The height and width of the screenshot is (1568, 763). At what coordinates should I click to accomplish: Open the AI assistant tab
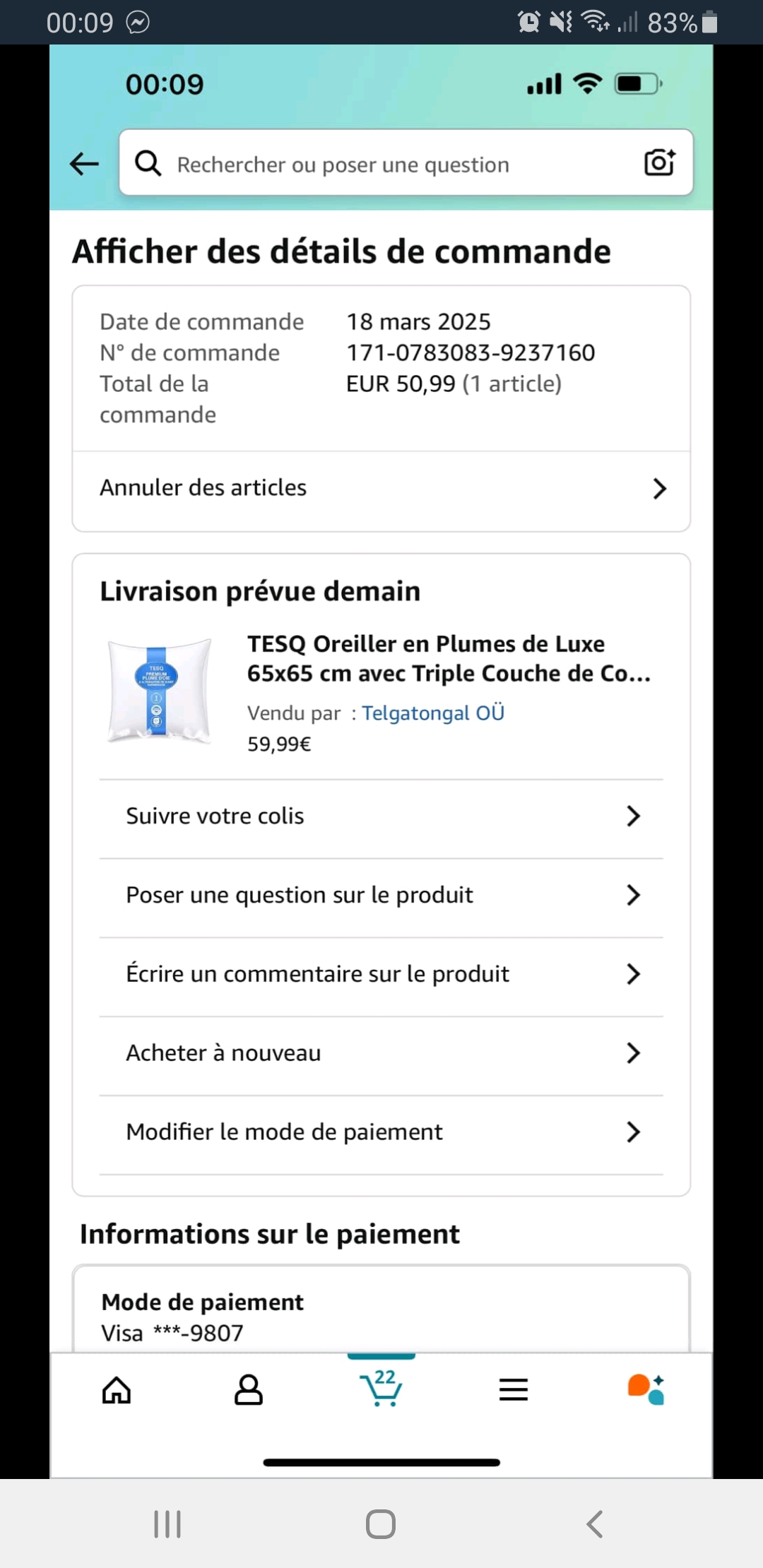coord(646,1390)
